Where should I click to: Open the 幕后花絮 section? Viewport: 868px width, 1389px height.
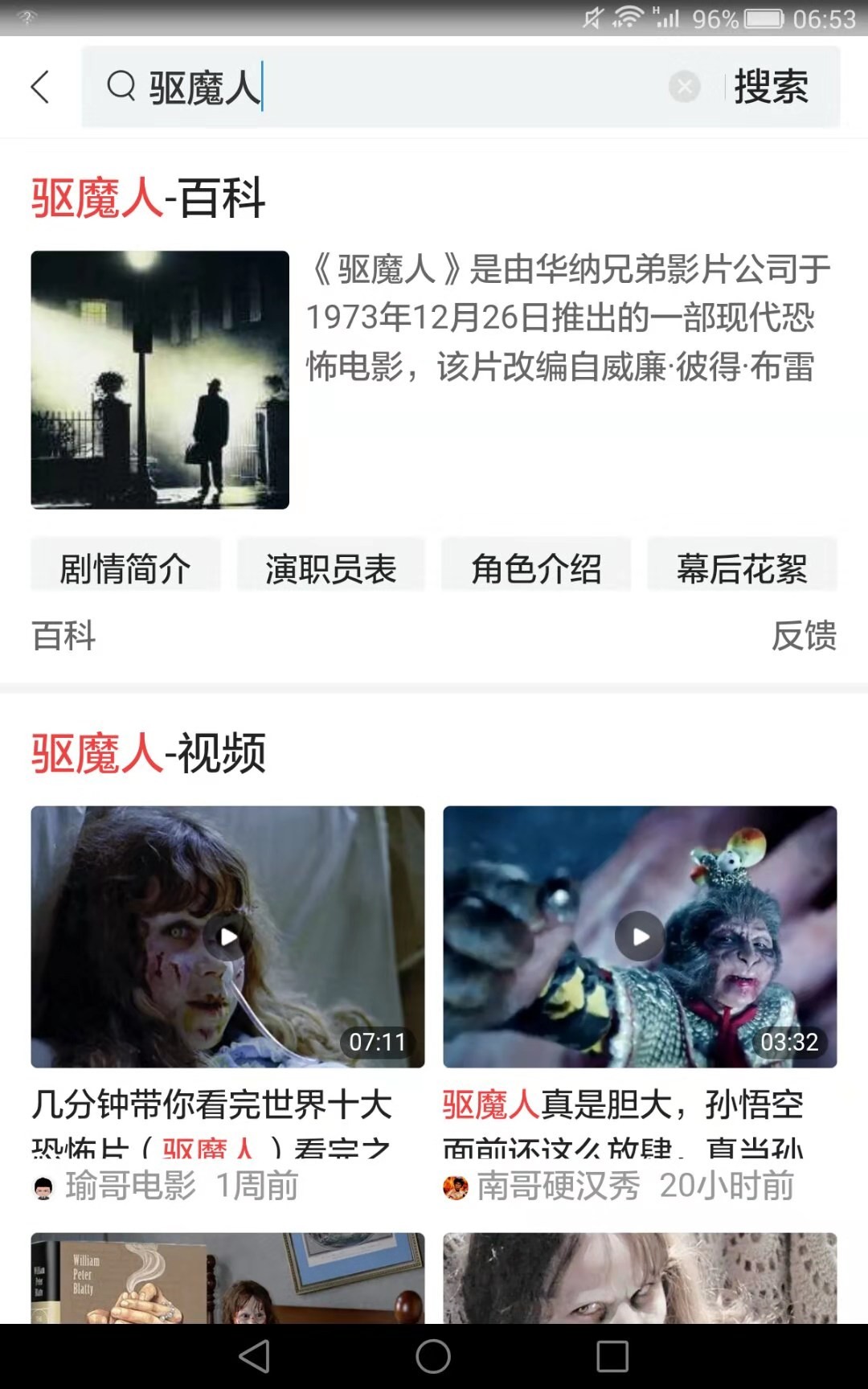742,569
